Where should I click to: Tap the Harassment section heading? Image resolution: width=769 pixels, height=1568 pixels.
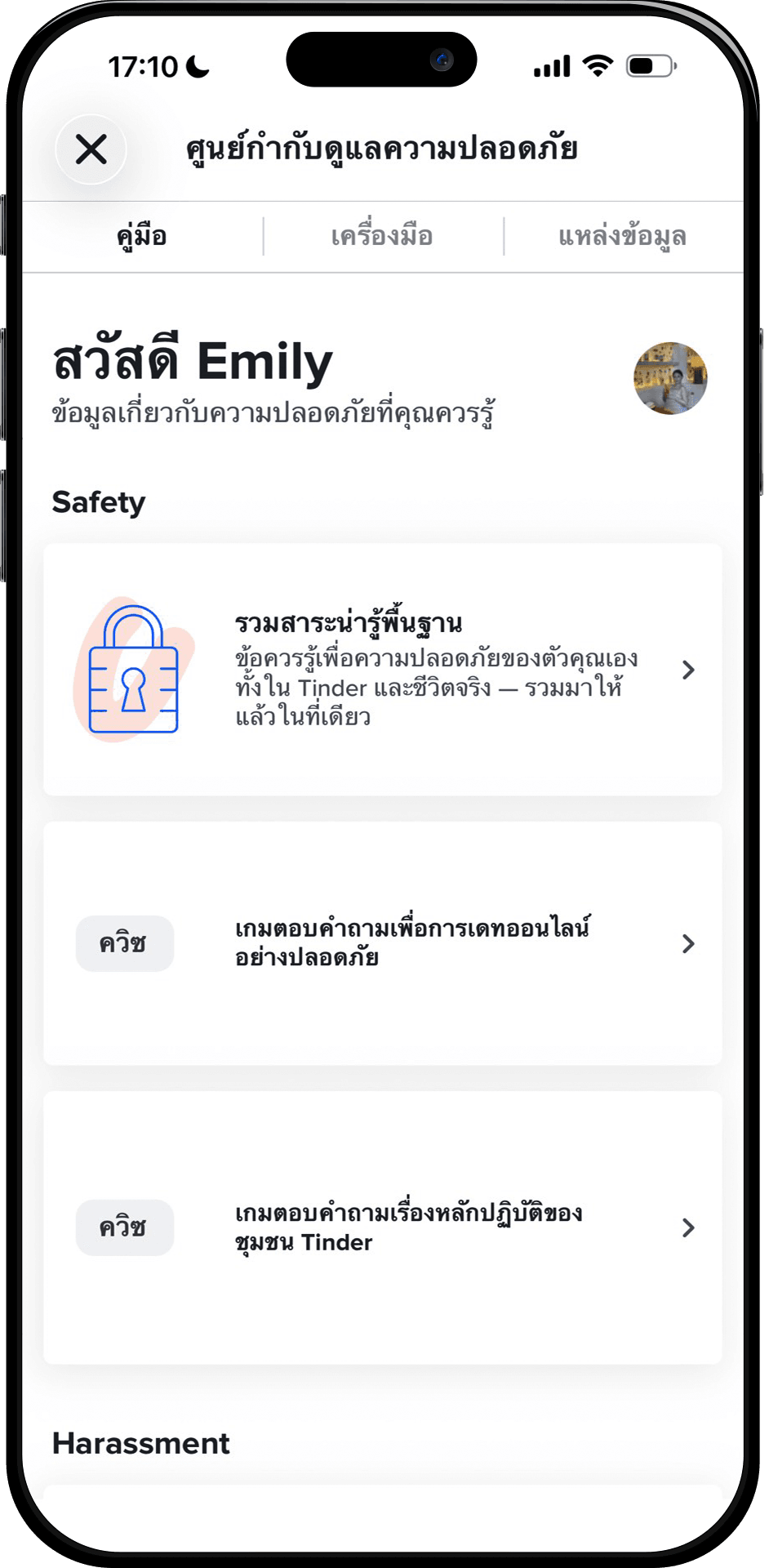140,1444
